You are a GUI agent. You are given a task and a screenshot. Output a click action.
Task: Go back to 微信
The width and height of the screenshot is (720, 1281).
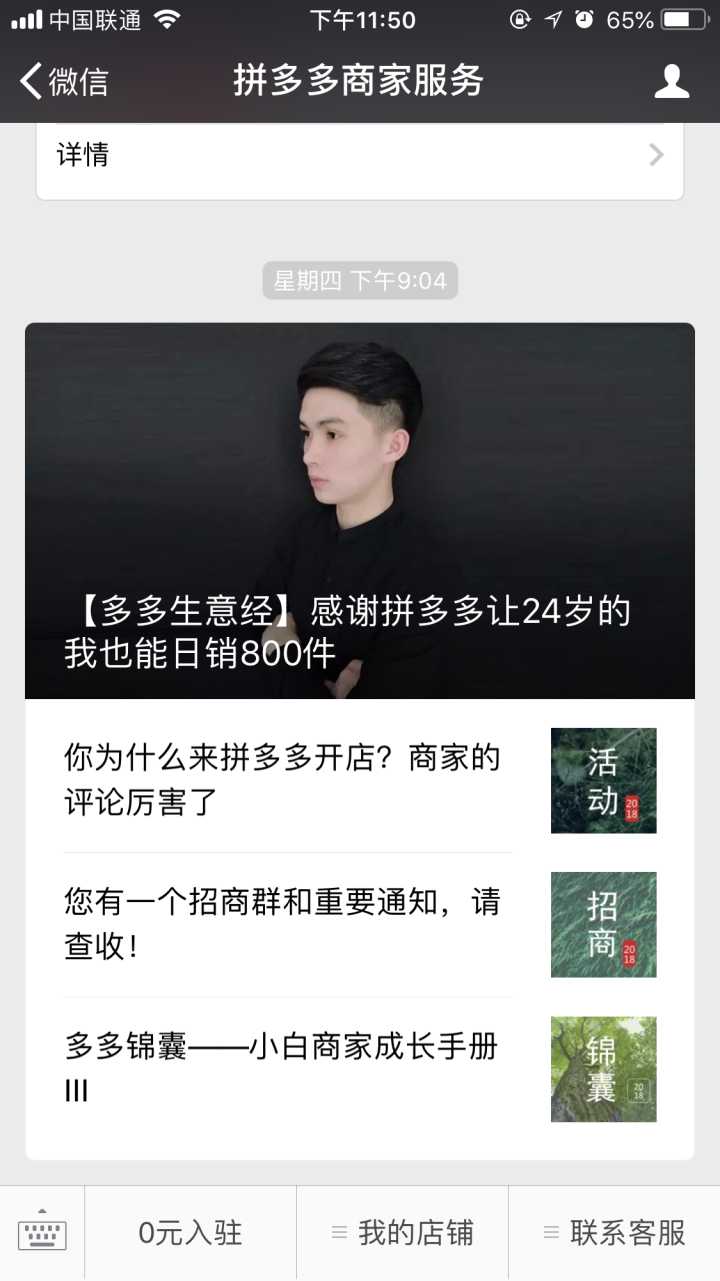point(64,81)
